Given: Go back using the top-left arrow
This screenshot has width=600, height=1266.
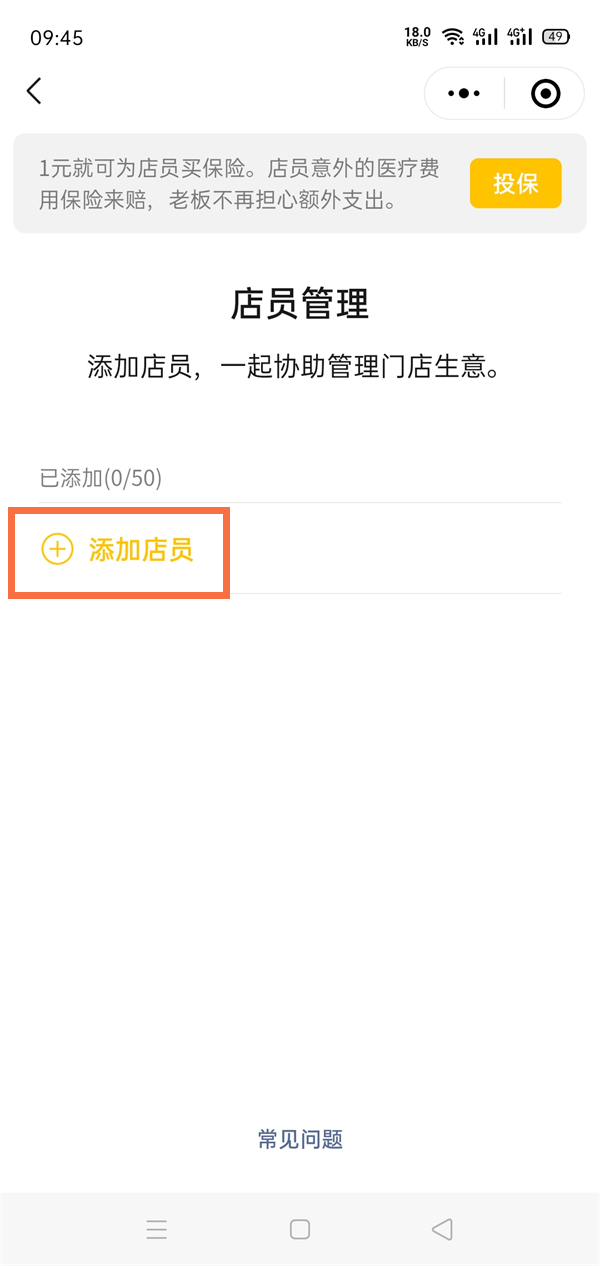Looking at the screenshot, I should 34,92.
